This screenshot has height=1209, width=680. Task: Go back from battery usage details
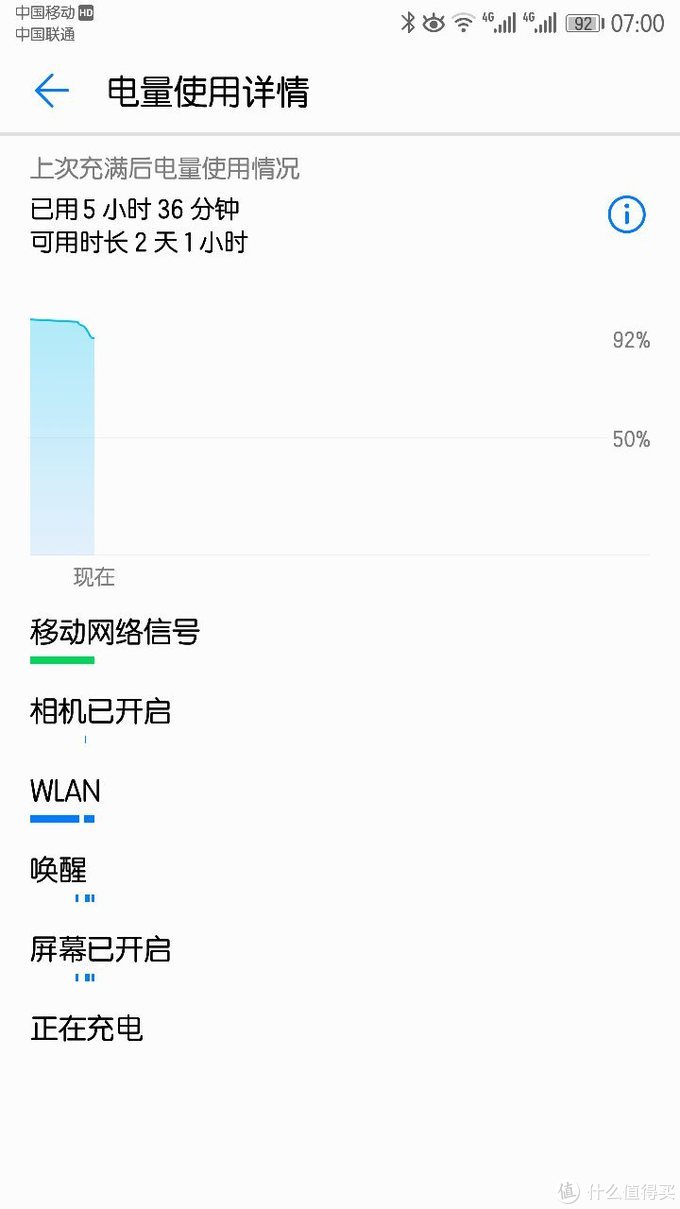(x=51, y=92)
